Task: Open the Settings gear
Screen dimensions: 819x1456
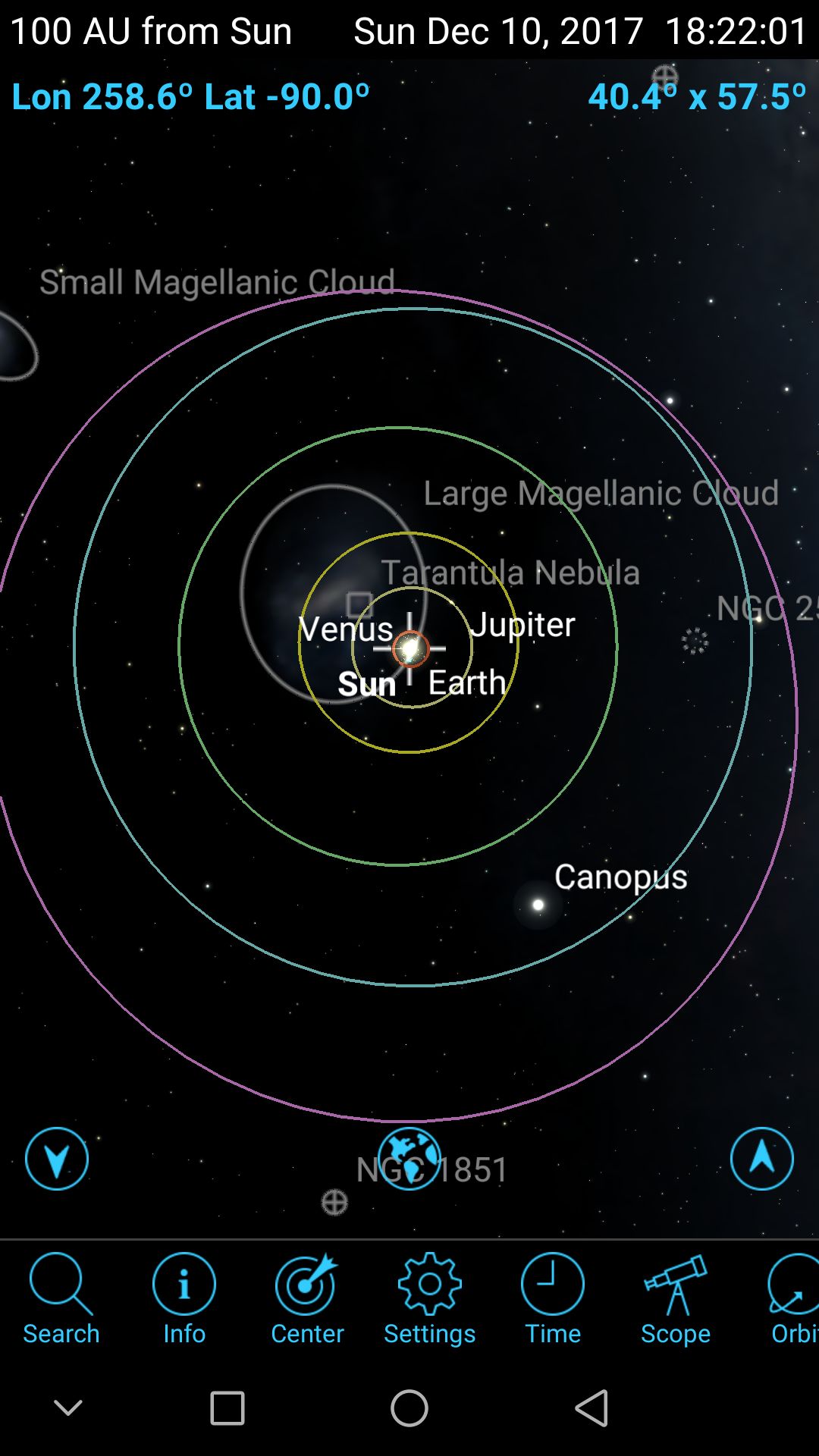Action: tap(430, 1299)
